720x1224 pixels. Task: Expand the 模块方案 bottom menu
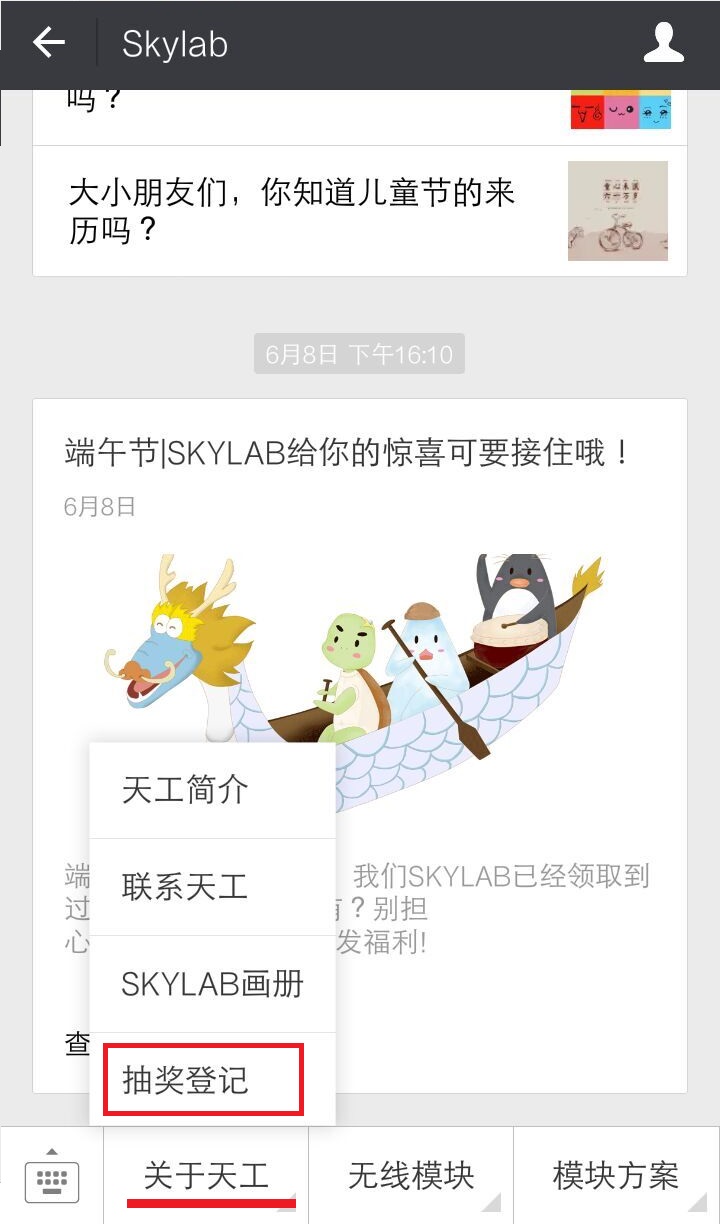click(x=616, y=1177)
